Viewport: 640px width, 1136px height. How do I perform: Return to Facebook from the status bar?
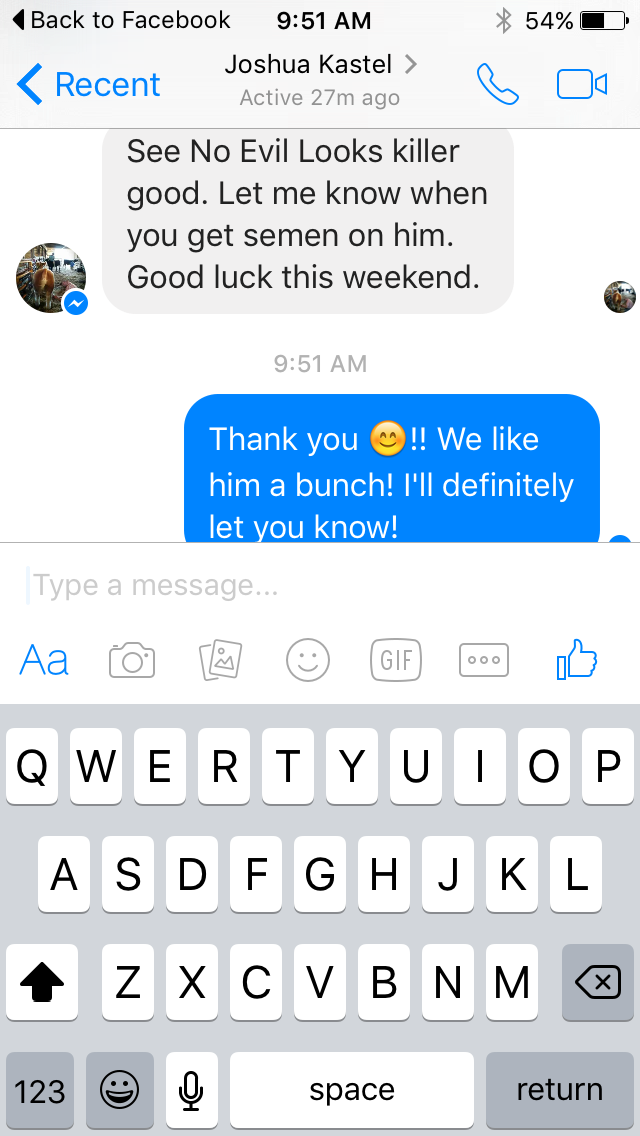121,20
